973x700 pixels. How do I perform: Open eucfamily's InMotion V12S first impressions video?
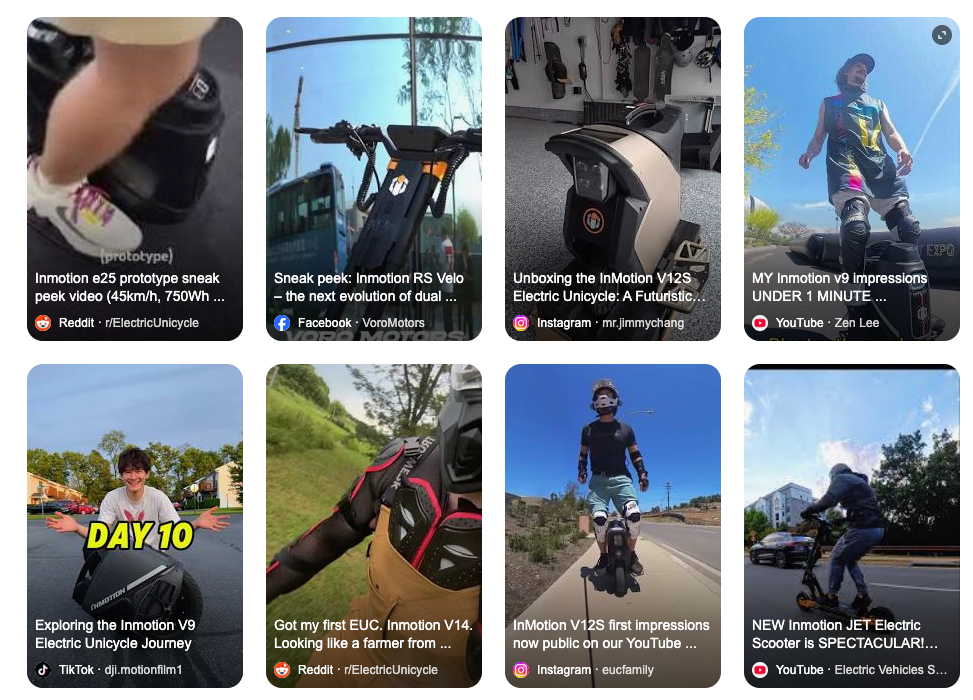click(x=612, y=525)
